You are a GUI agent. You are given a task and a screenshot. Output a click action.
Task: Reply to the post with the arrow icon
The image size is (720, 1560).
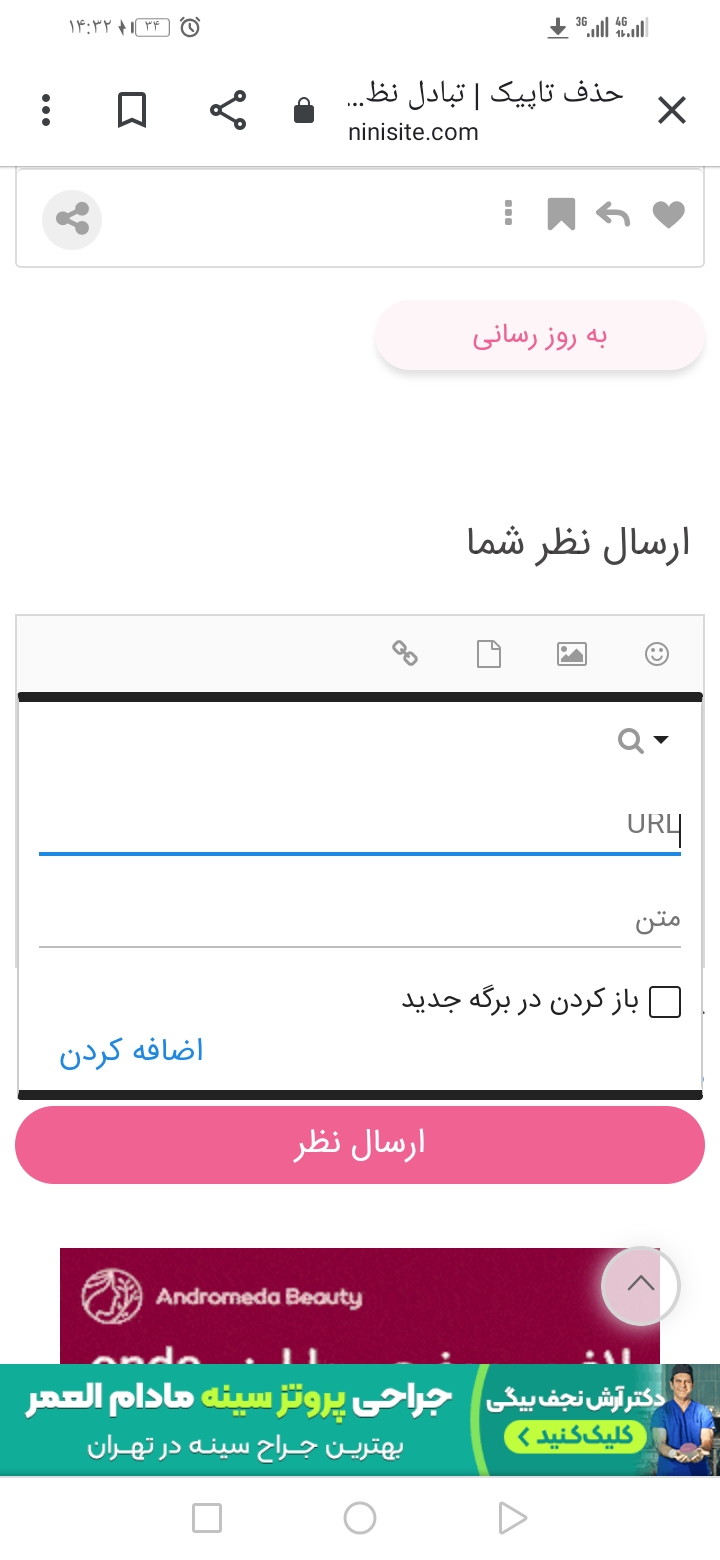(x=612, y=214)
